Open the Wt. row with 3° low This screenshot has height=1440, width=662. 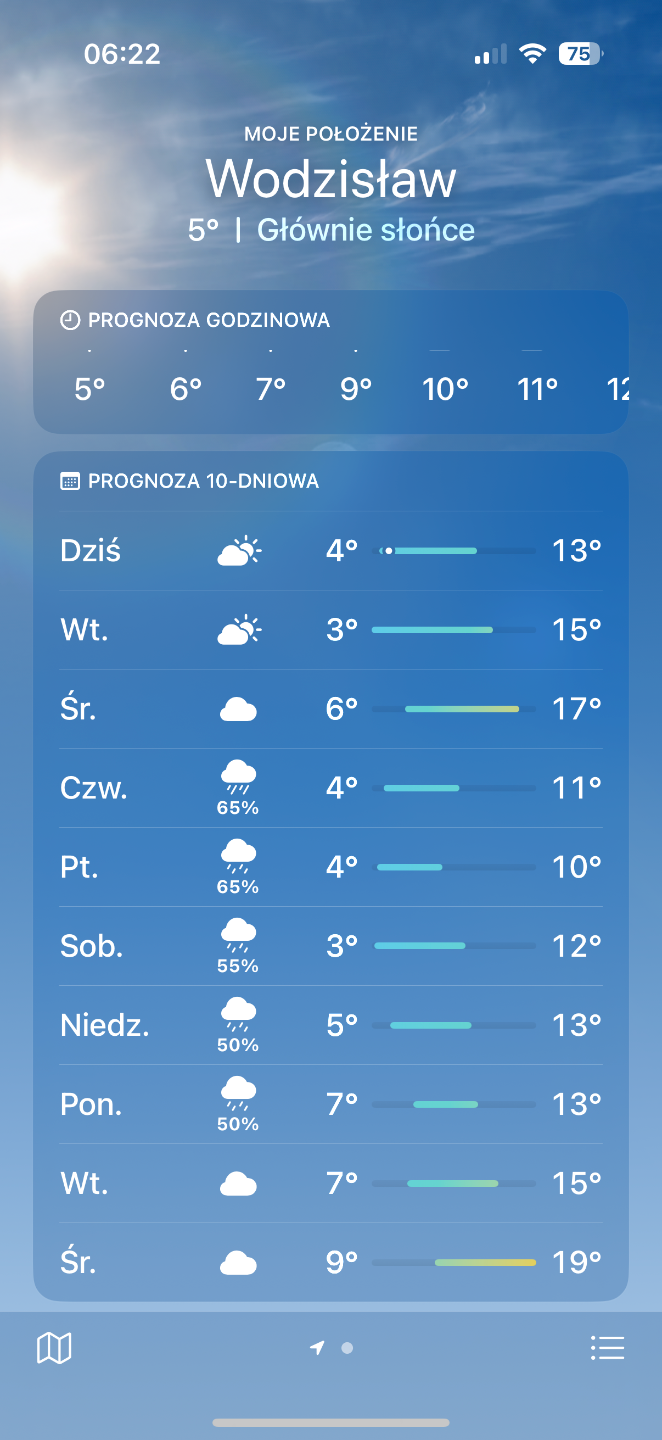click(x=331, y=630)
